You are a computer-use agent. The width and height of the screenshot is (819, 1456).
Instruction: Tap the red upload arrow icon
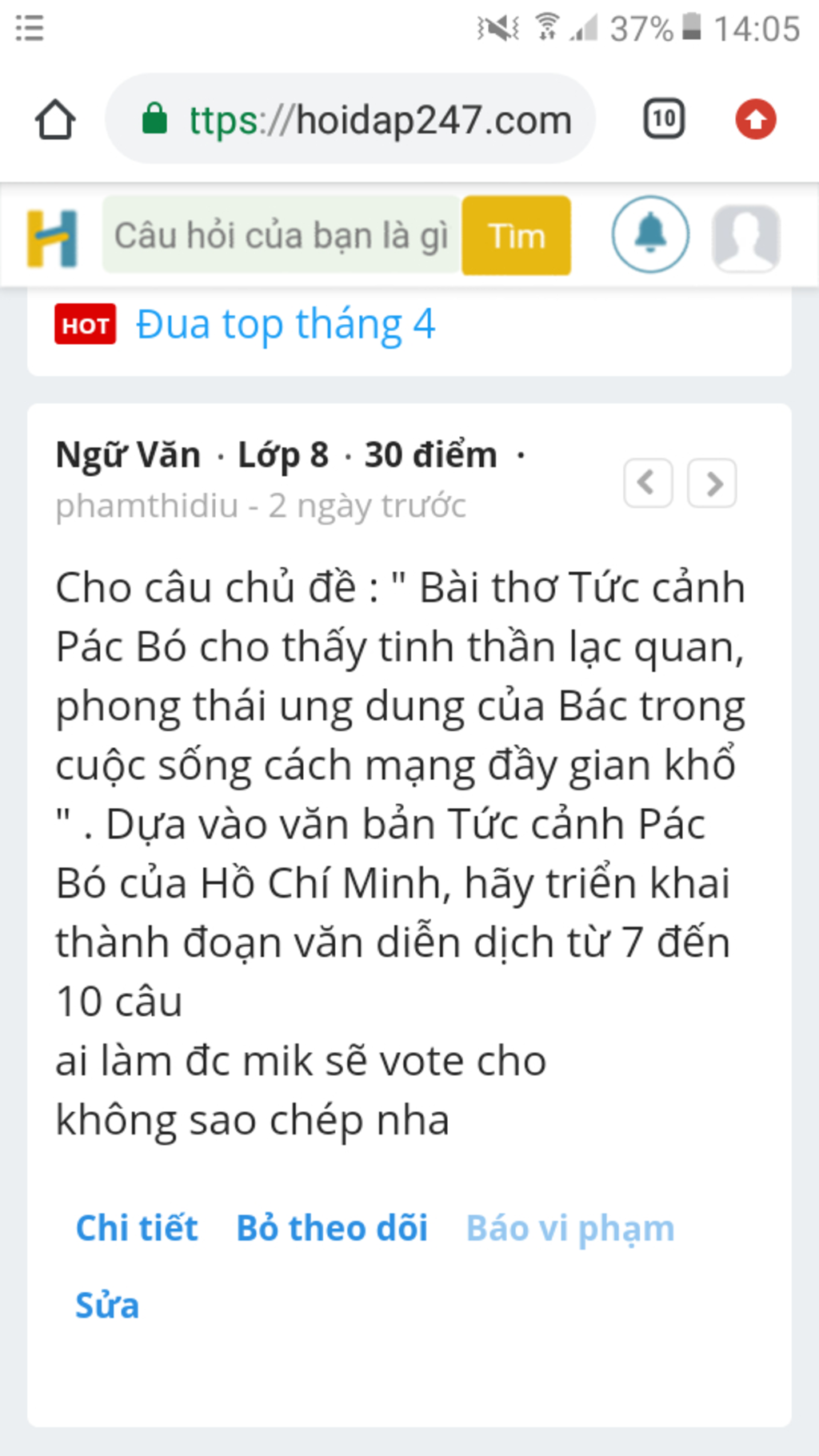(x=756, y=120)
